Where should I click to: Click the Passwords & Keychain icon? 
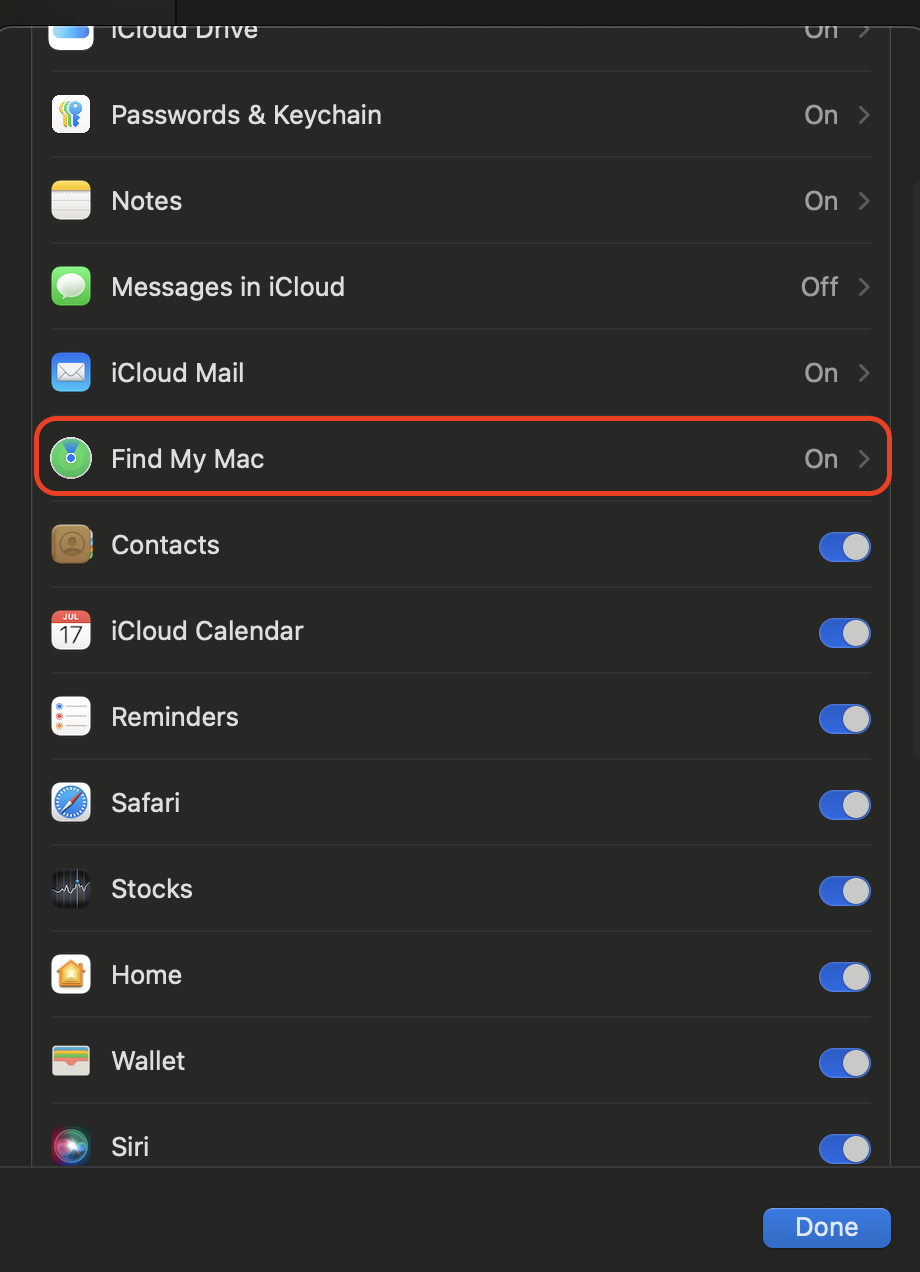click(x=70, y=114)
